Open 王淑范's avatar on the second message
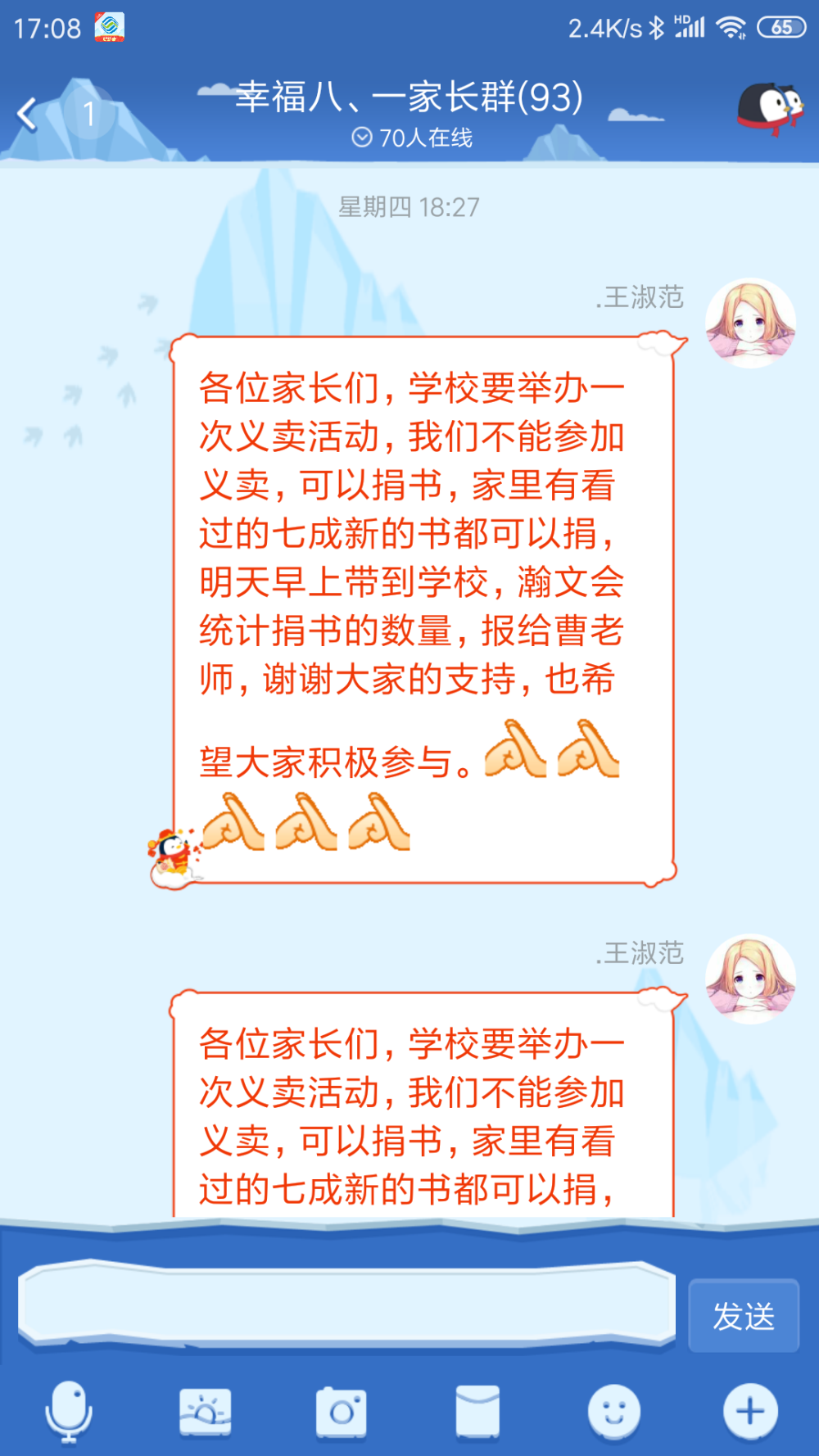The width and height of the screenshot is (819, 1456). [x=751, y=979]
